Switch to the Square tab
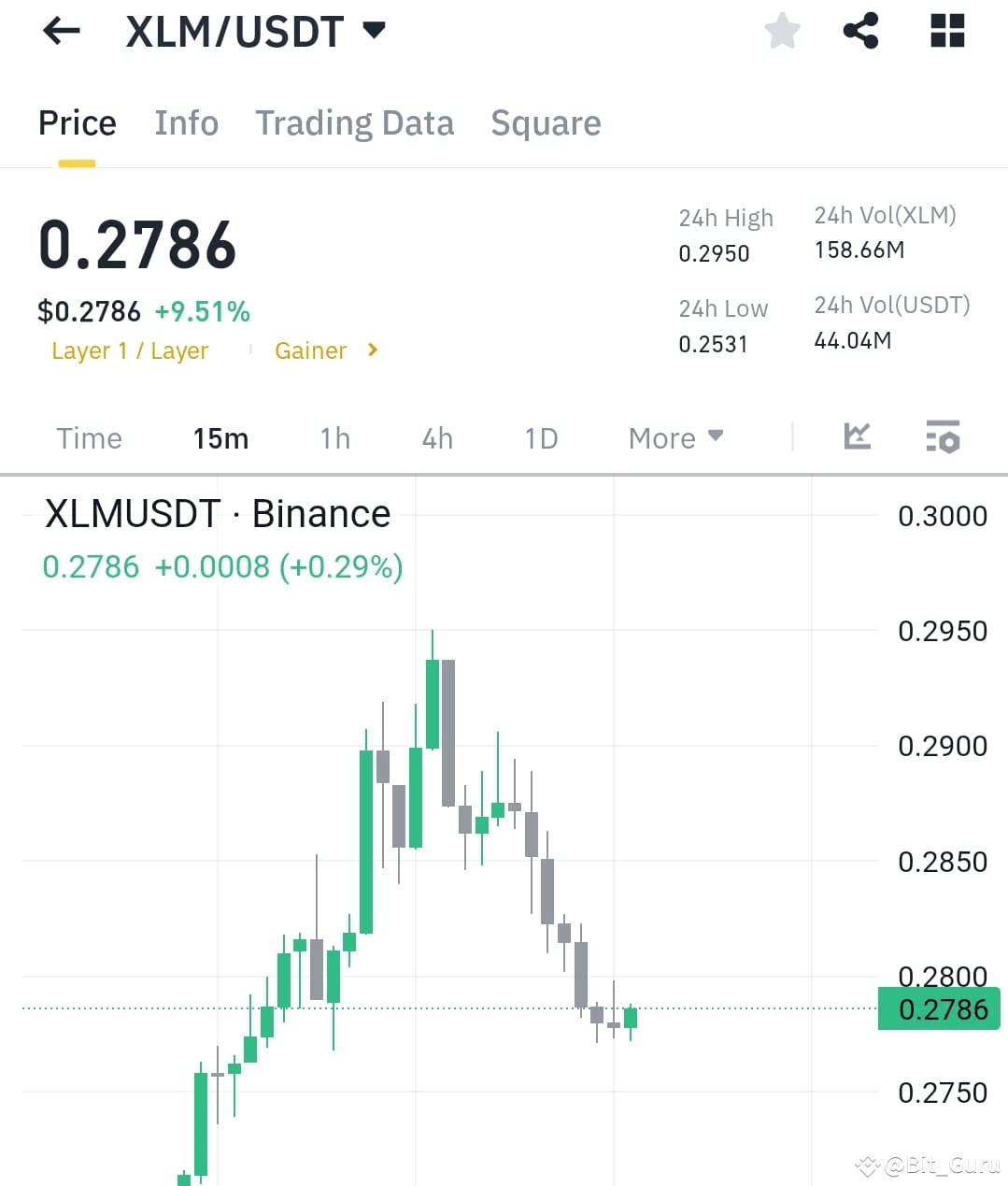1008x1186 pixels. click(546, 122)
